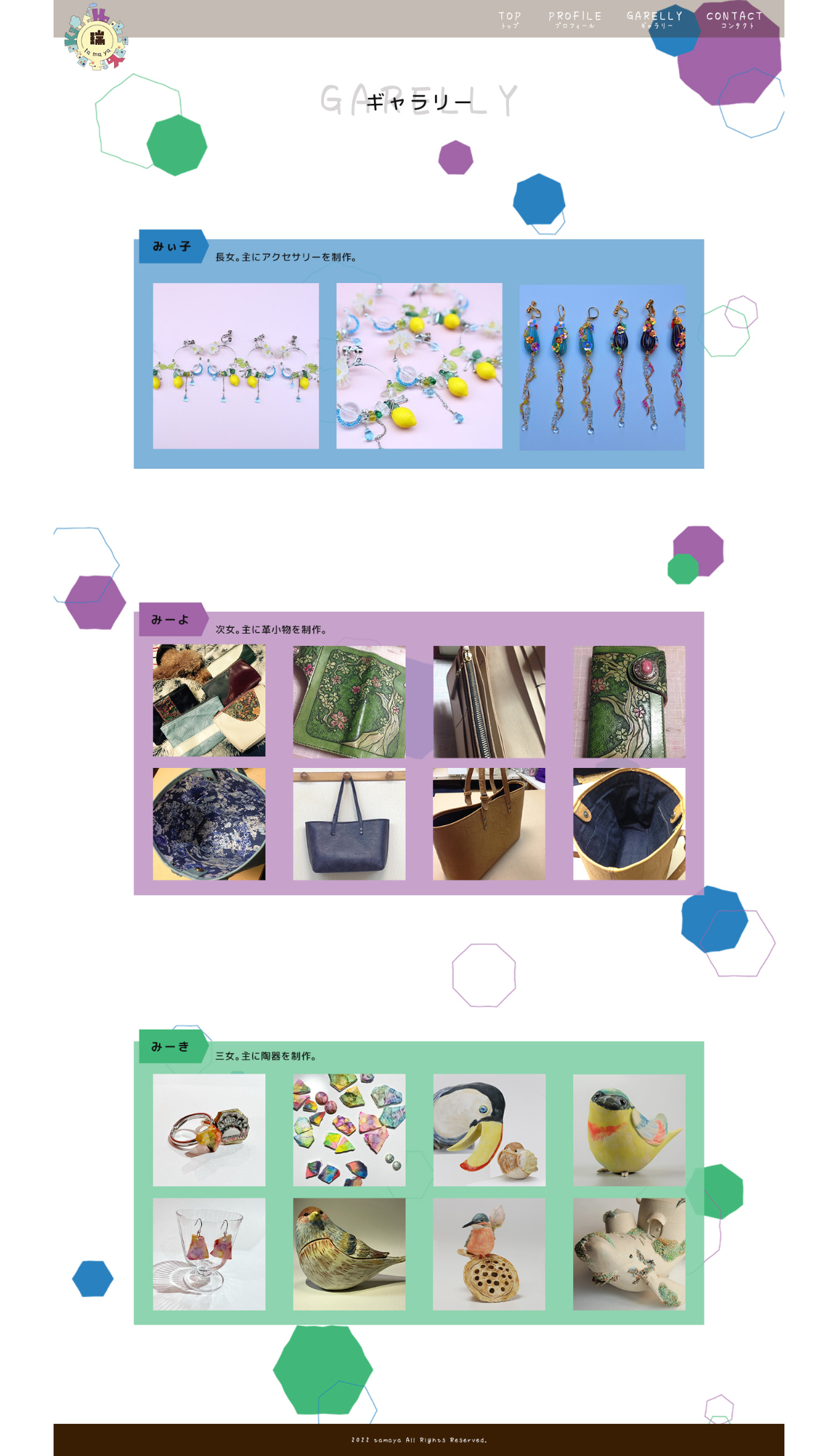View the lemon earrings row photo
838x1456 pixels.
(x=236, y=366)
